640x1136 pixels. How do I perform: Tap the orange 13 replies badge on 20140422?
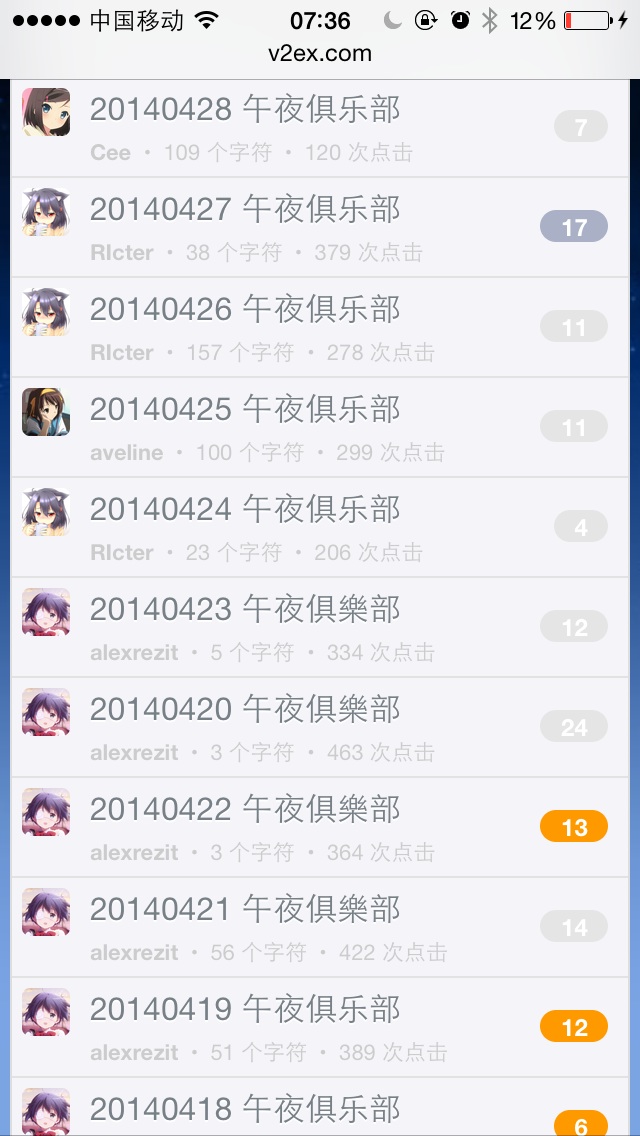[x=573, y=827]
